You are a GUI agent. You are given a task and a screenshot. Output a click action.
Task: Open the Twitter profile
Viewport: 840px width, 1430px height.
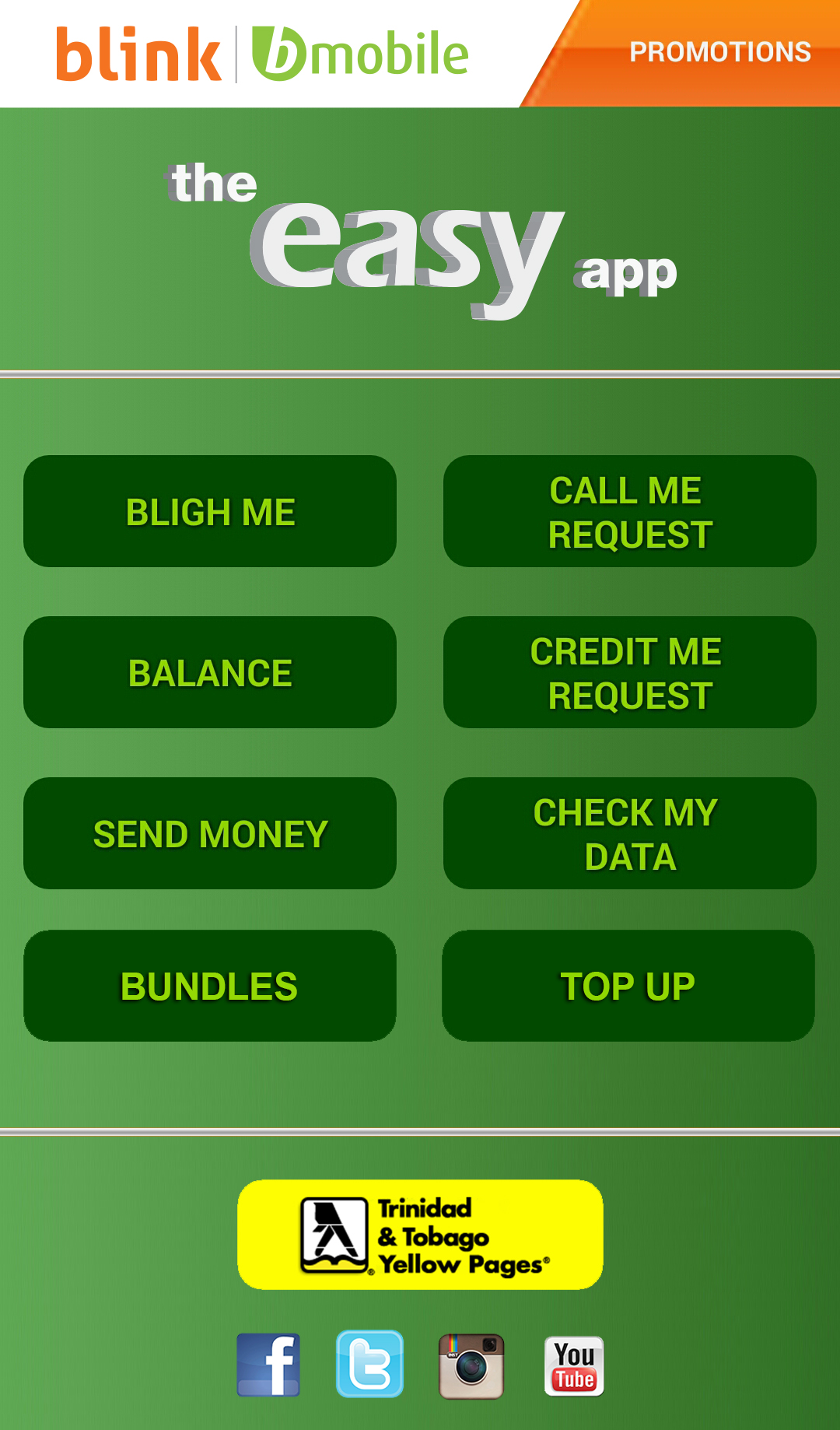click(x=369, y=1365)
